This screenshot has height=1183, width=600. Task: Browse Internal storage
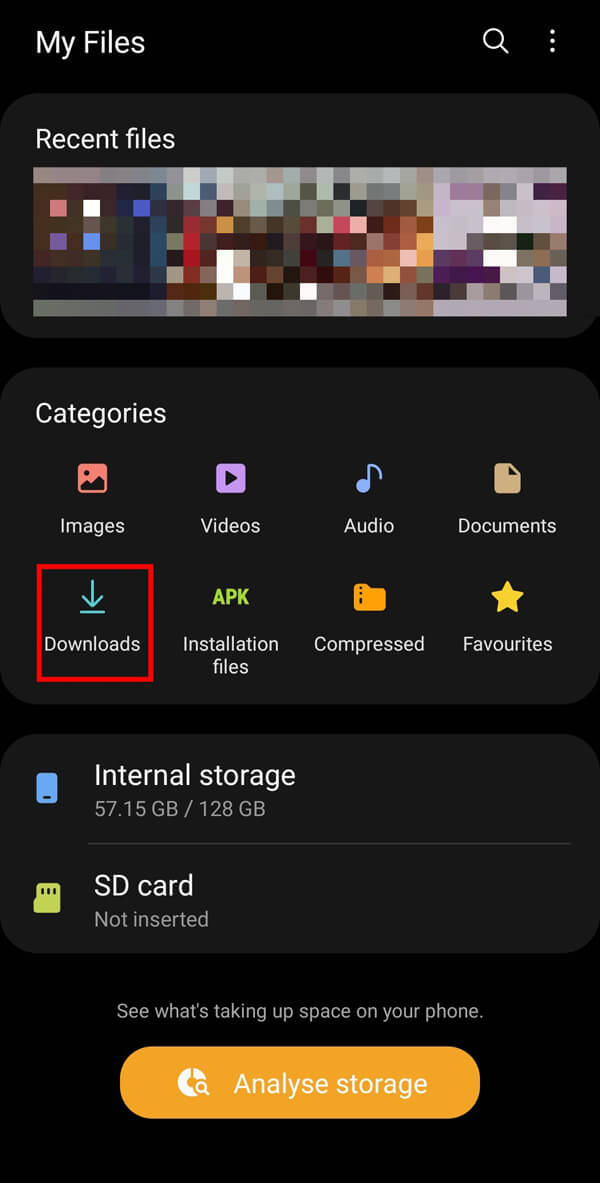(x=300, y=789)
